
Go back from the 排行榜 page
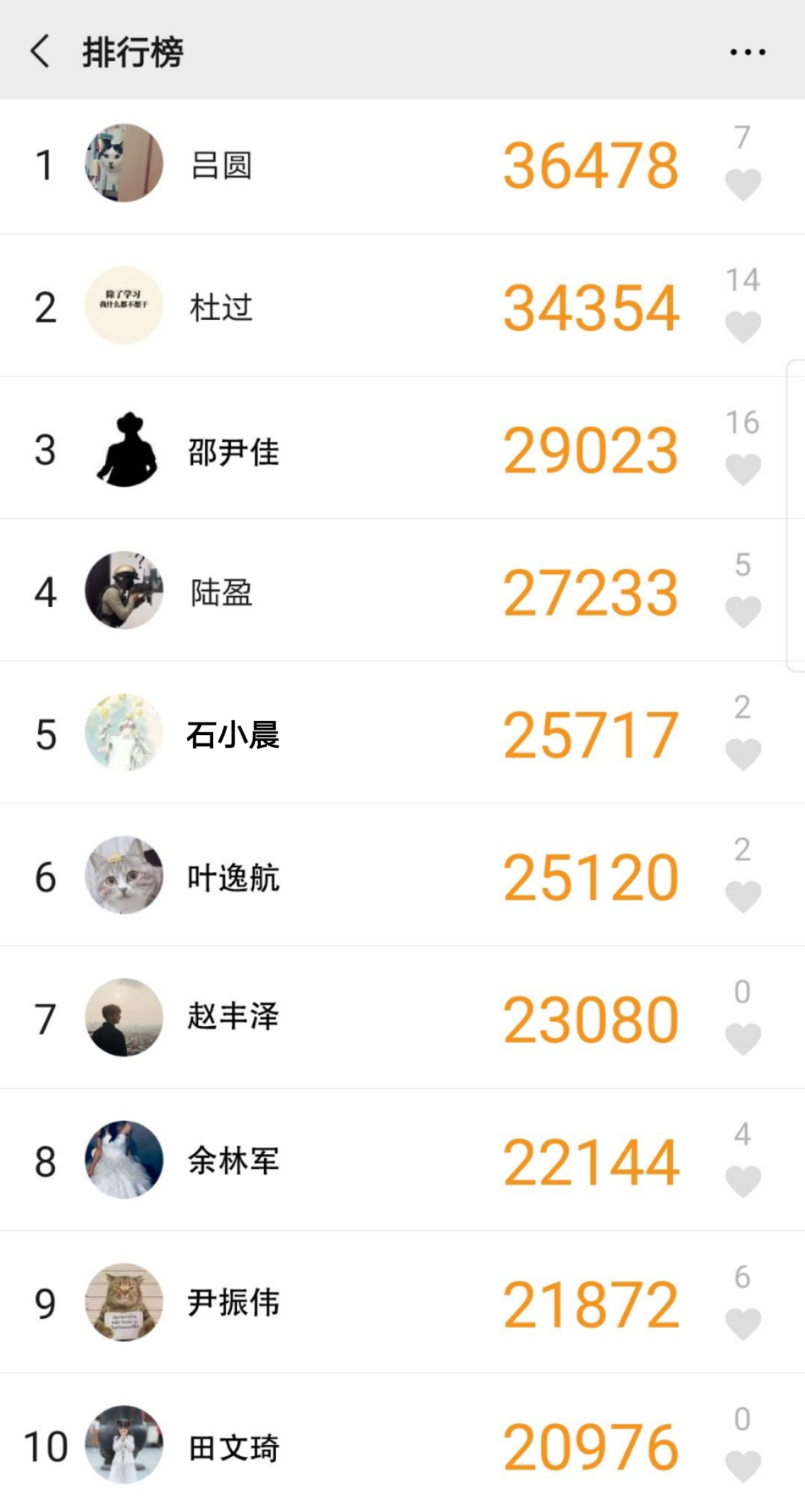click(40, 51)
